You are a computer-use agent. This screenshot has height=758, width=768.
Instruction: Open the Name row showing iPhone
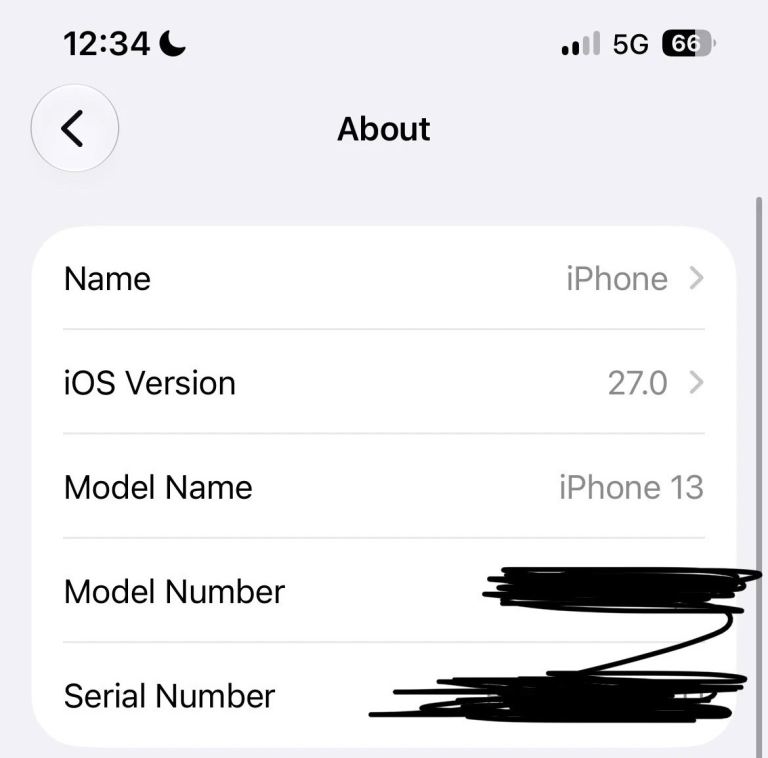click(384, 279)
